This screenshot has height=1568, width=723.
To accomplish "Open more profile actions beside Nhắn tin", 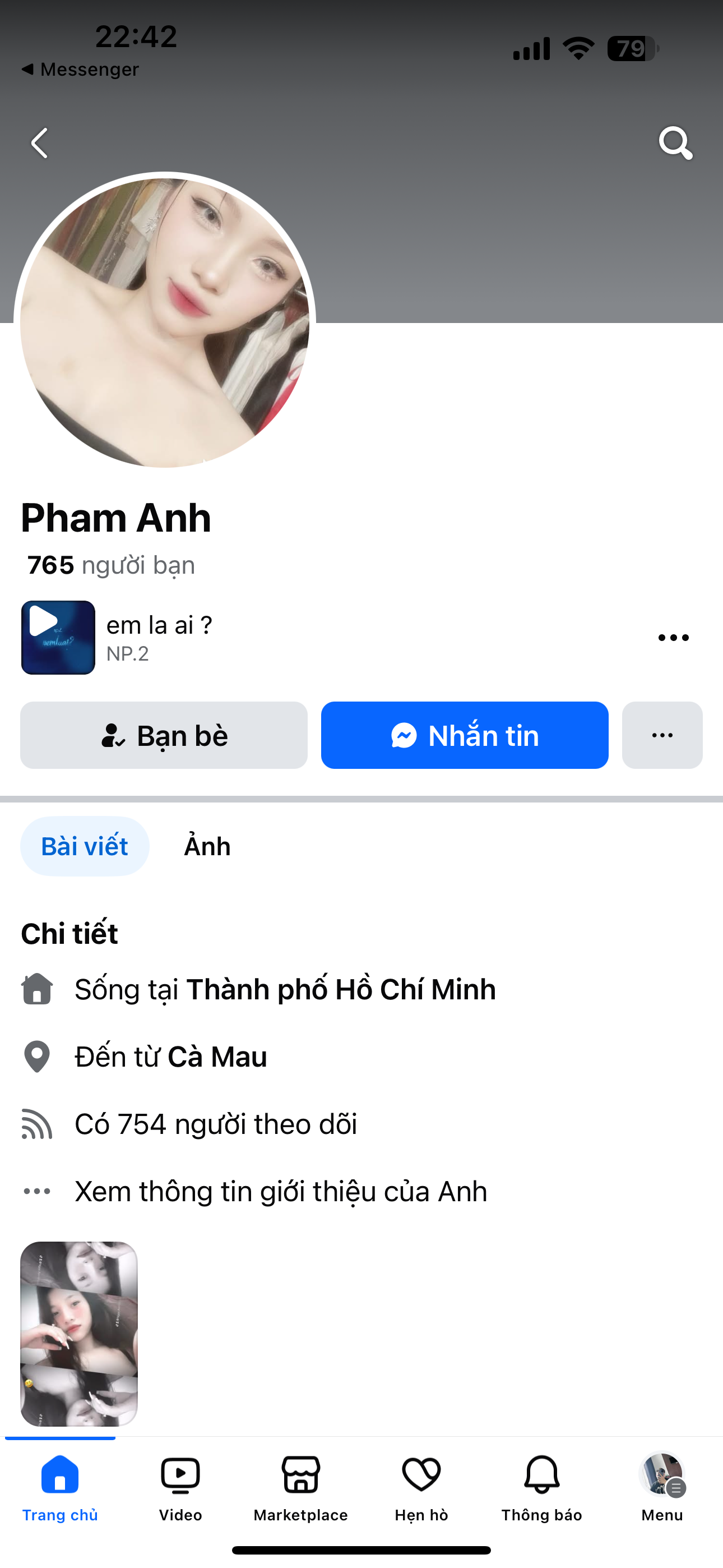I will pyautogui.click(x=661, y=735).
